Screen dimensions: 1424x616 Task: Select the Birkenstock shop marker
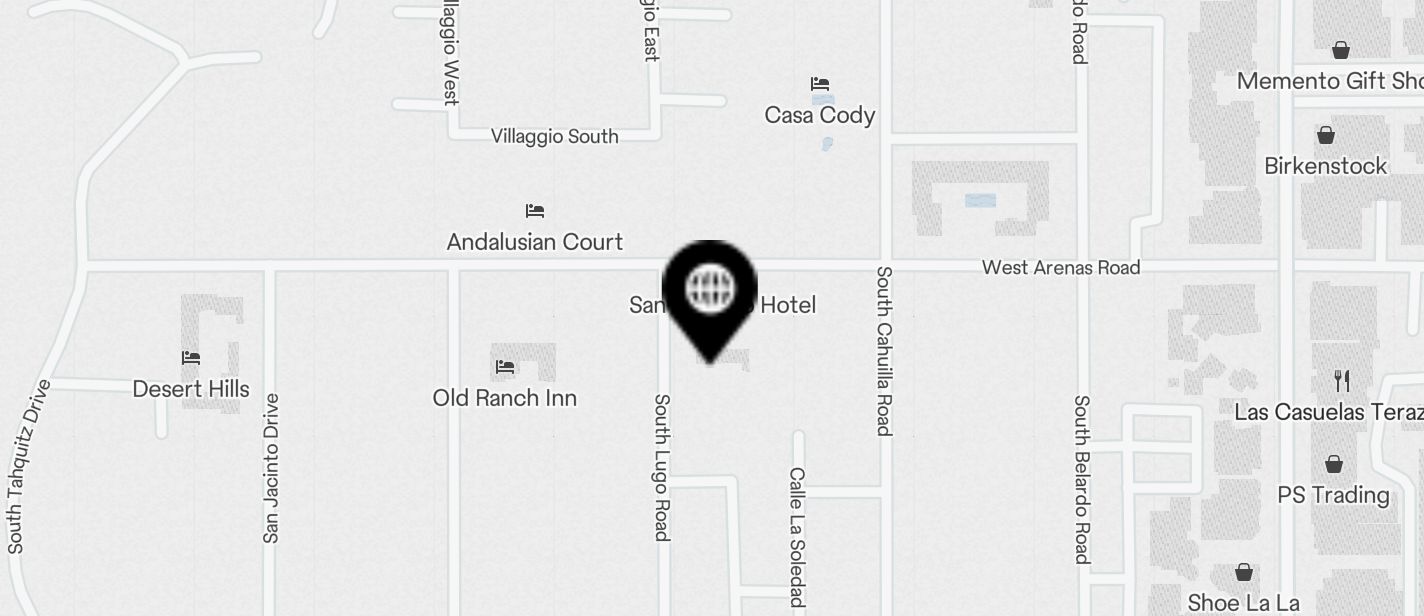click(x=1326, y=135)
